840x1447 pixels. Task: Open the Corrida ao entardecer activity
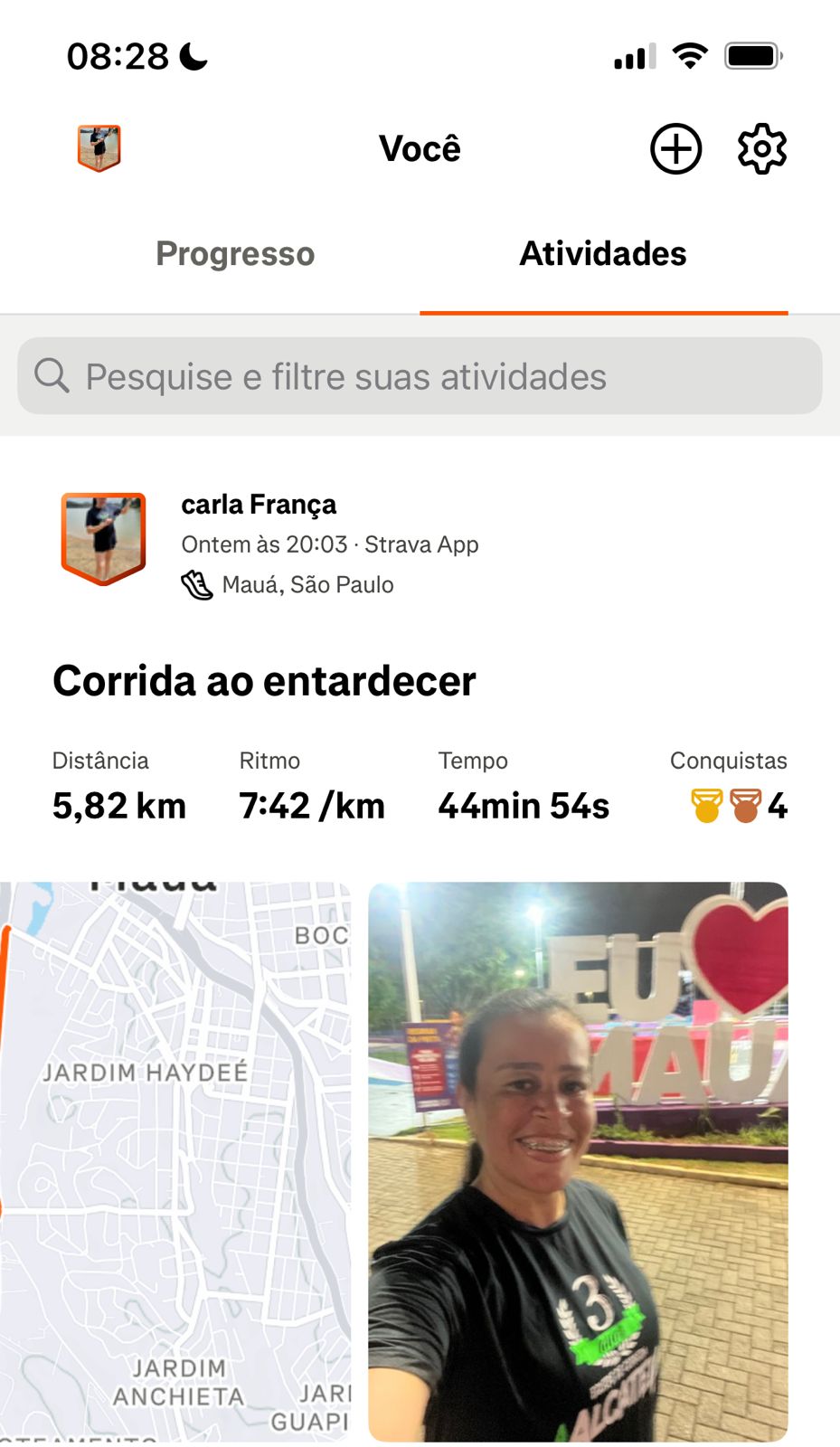pos(264,681)
